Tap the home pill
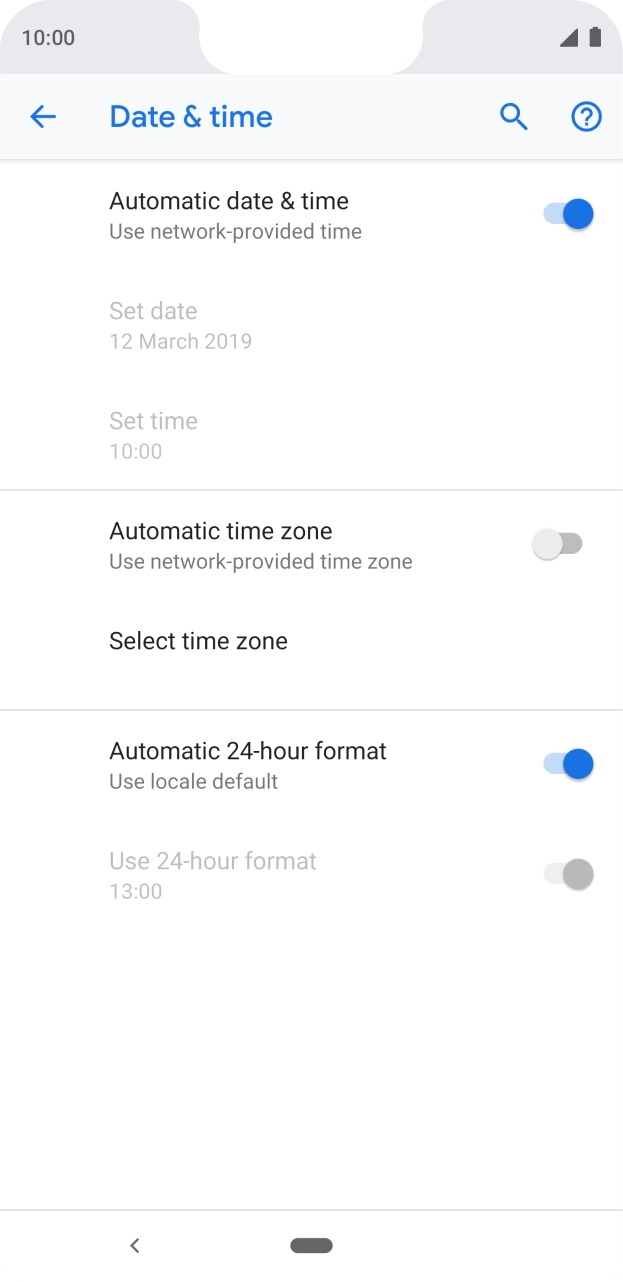The height and width of the screenshot is (1282, 623). (311, 1245)
